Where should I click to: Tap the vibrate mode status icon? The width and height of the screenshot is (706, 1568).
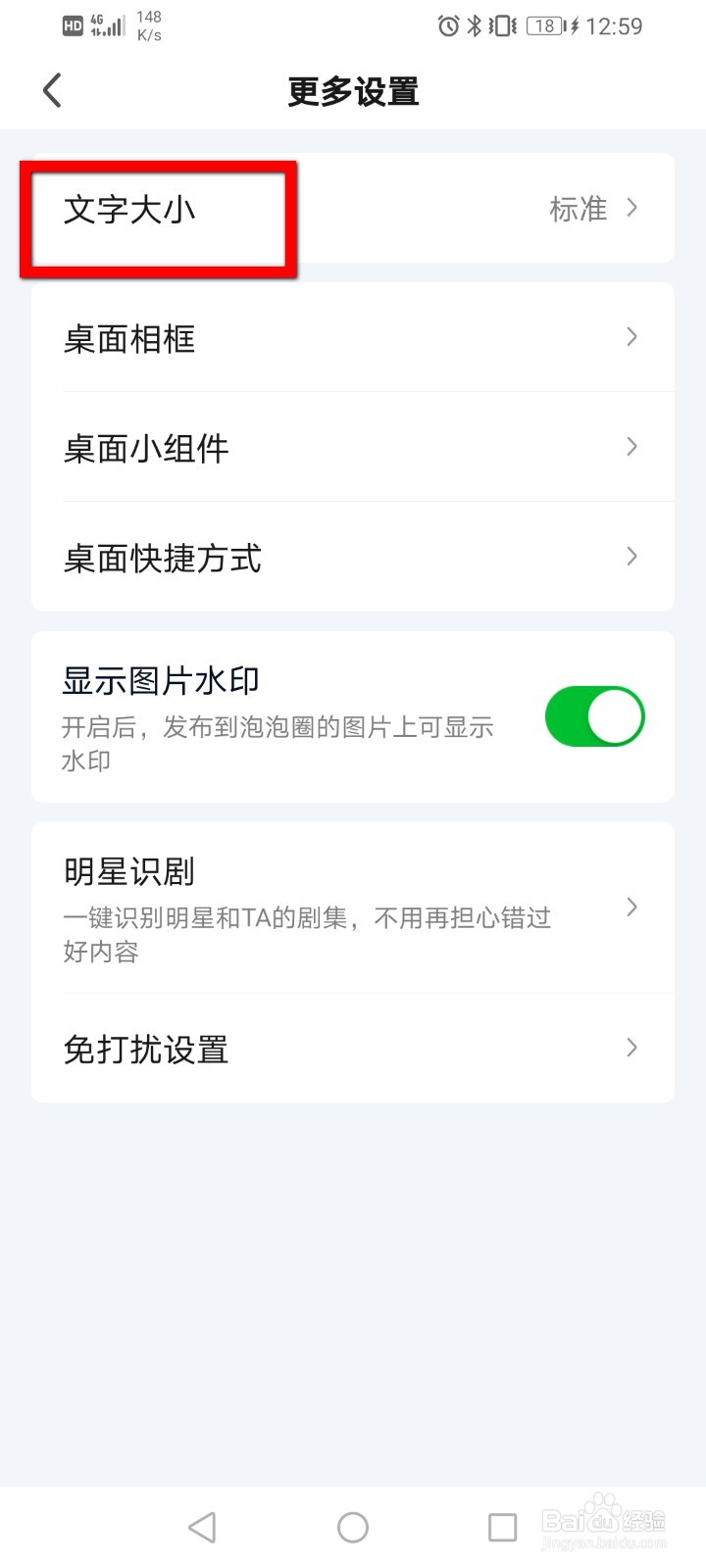tap(502, 26)
